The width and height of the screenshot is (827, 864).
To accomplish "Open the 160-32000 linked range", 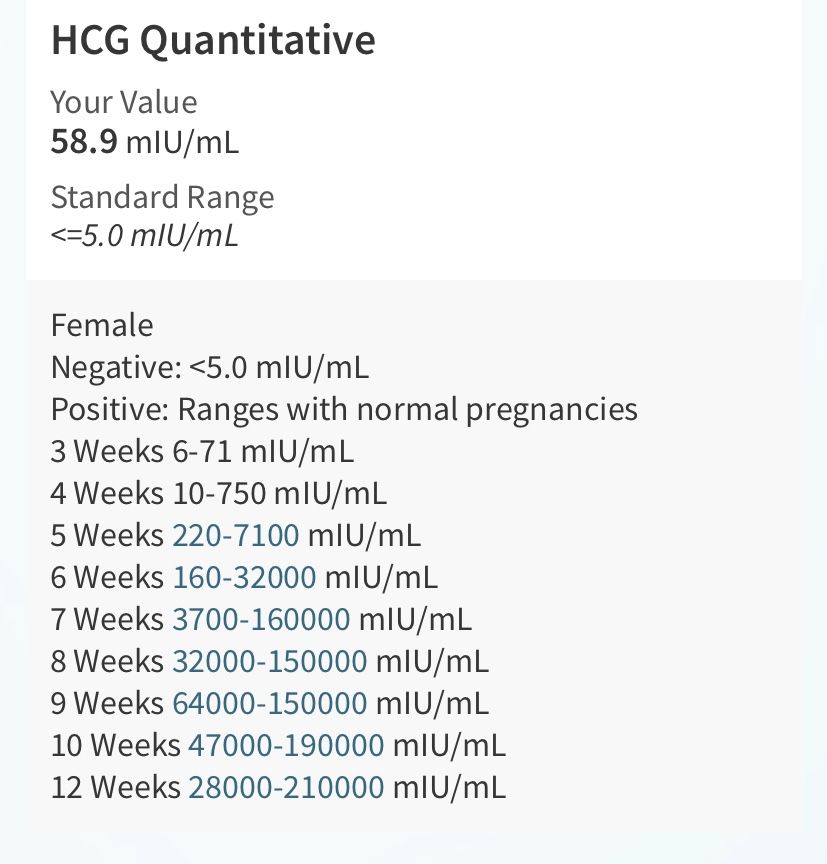I will 244,577.
